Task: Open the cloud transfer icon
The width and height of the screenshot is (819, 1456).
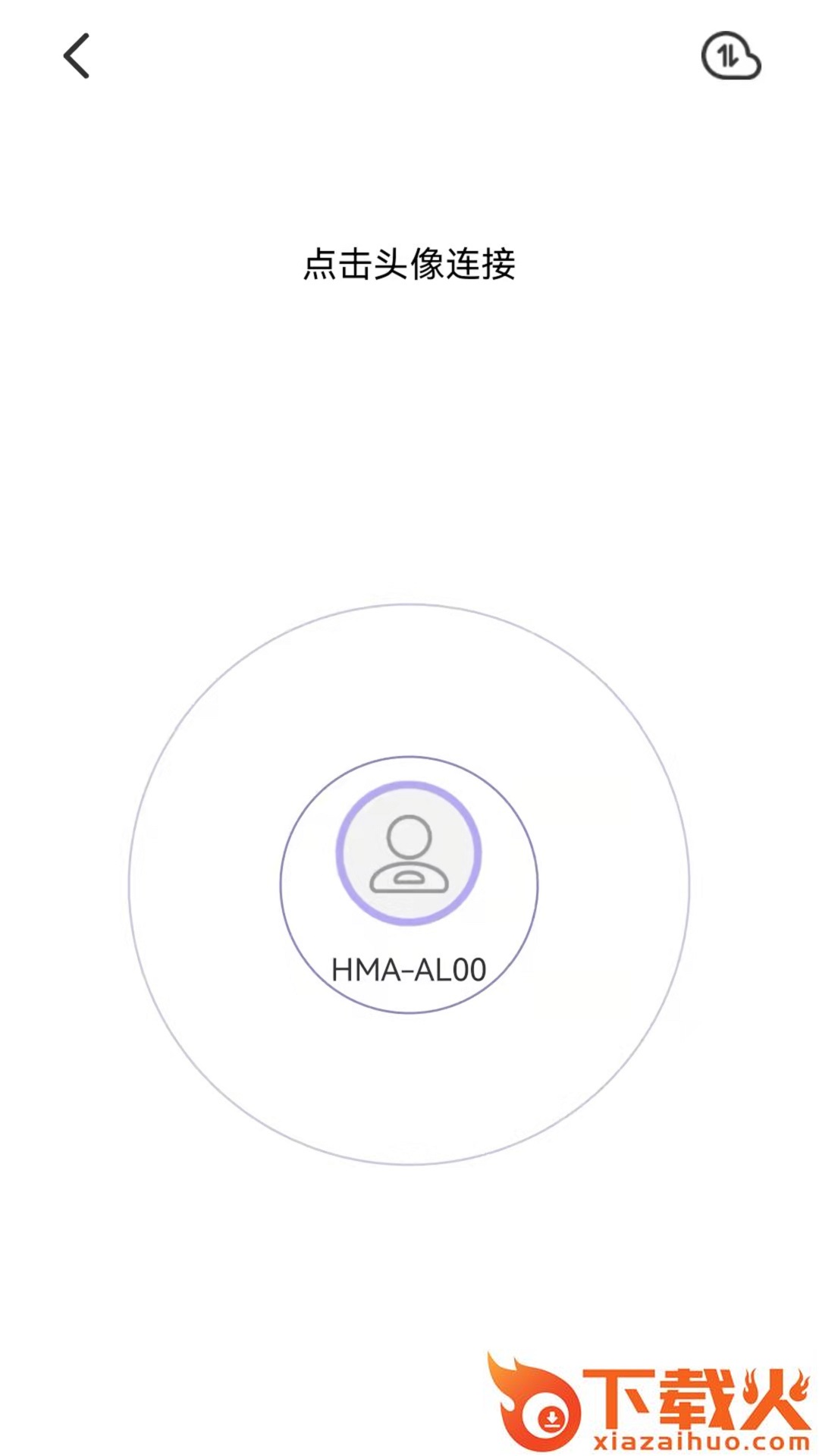Action: 730,55
